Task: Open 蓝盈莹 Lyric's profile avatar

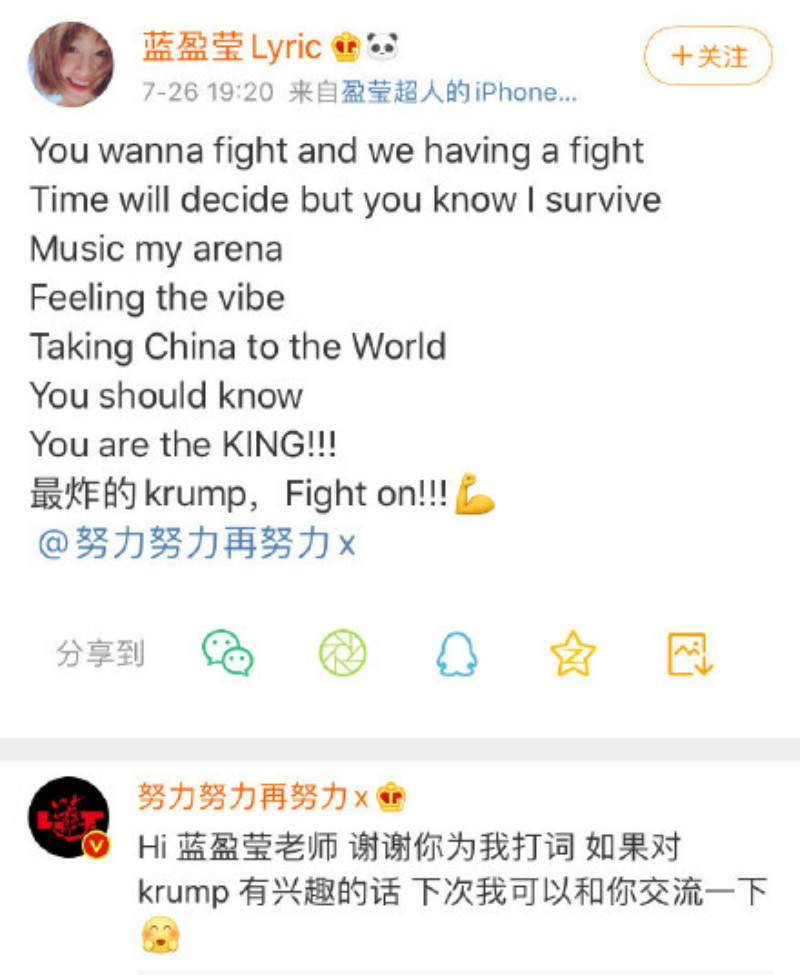Action: (x=70, y=64)
